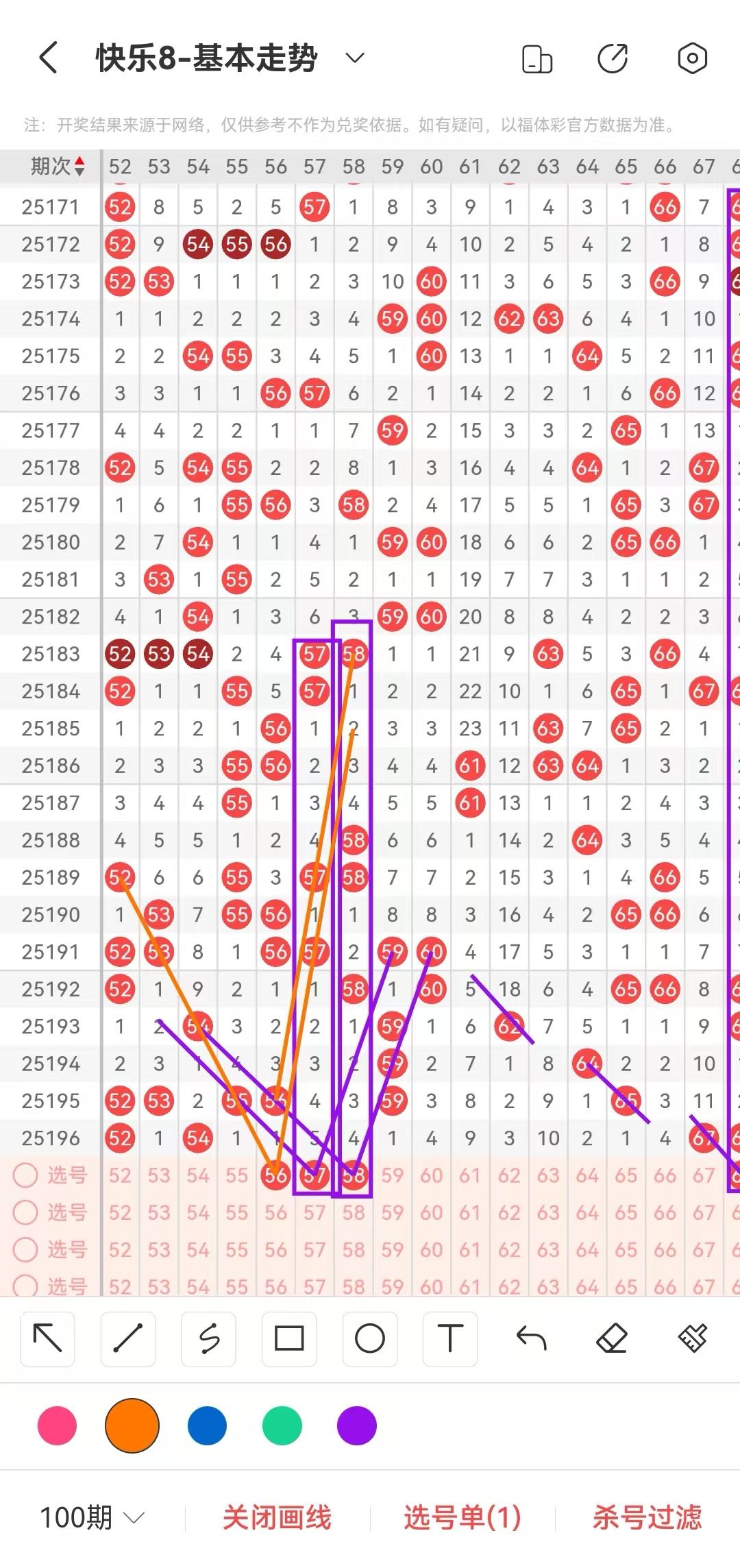
Task: Toggle sort order on 期次 header
Action: pos(58,166)
